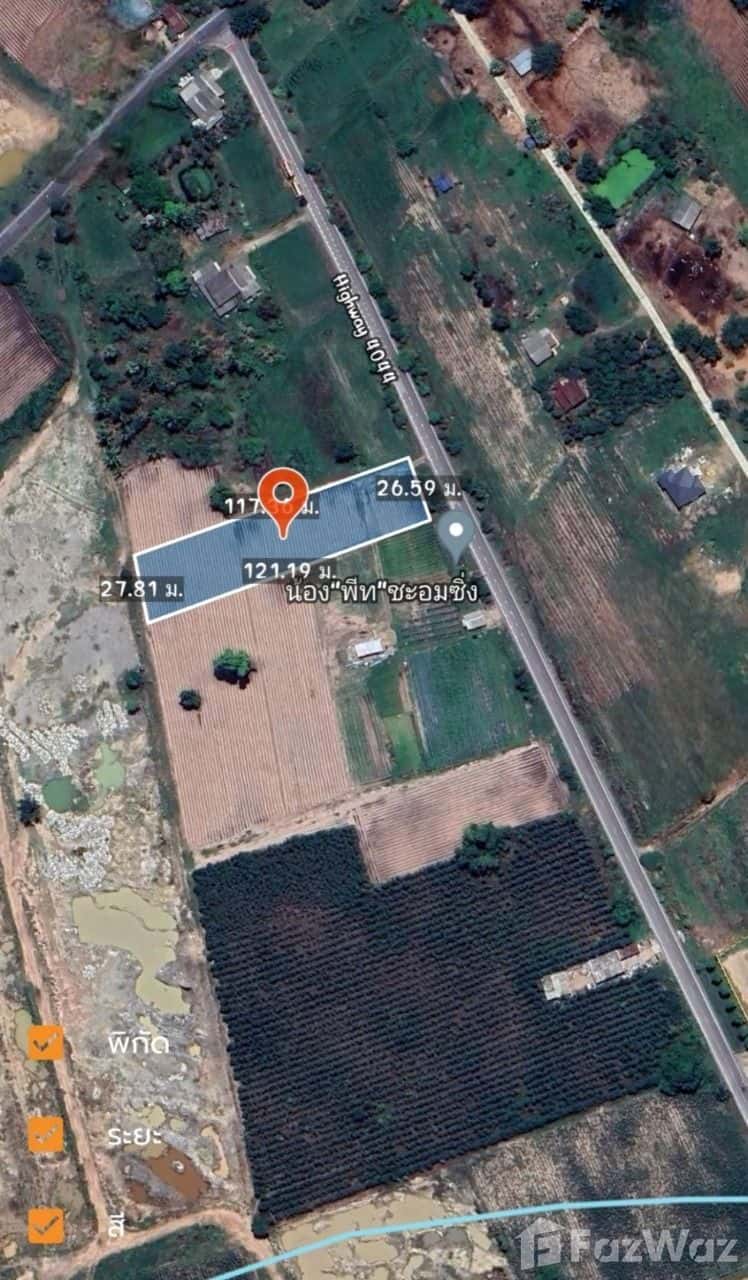
Task: Select the Highway road label on the map
Action: click(362, 330)
